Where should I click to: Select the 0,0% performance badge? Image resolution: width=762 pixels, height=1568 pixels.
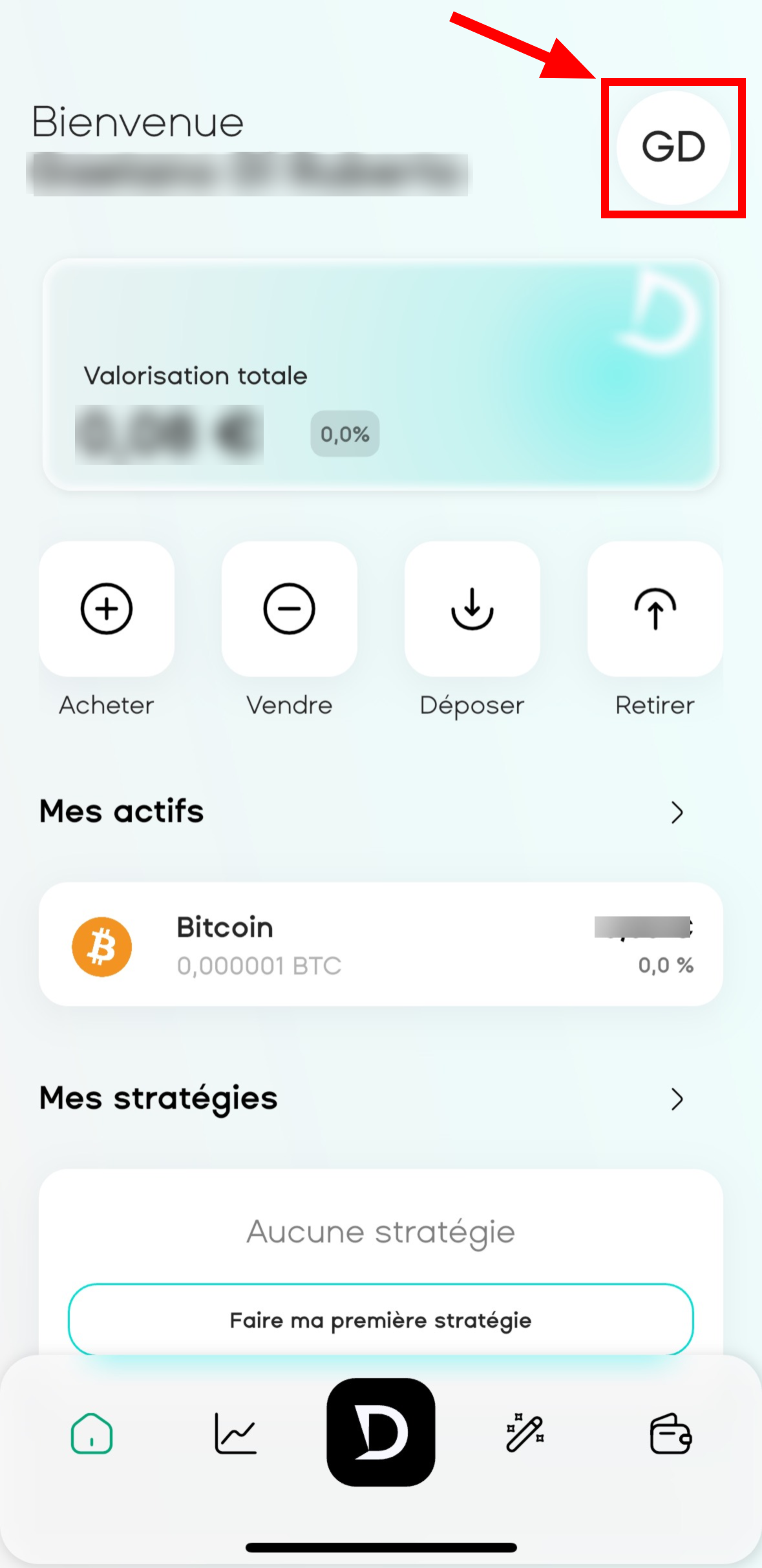pyautogui.click(x=344, y=434)
